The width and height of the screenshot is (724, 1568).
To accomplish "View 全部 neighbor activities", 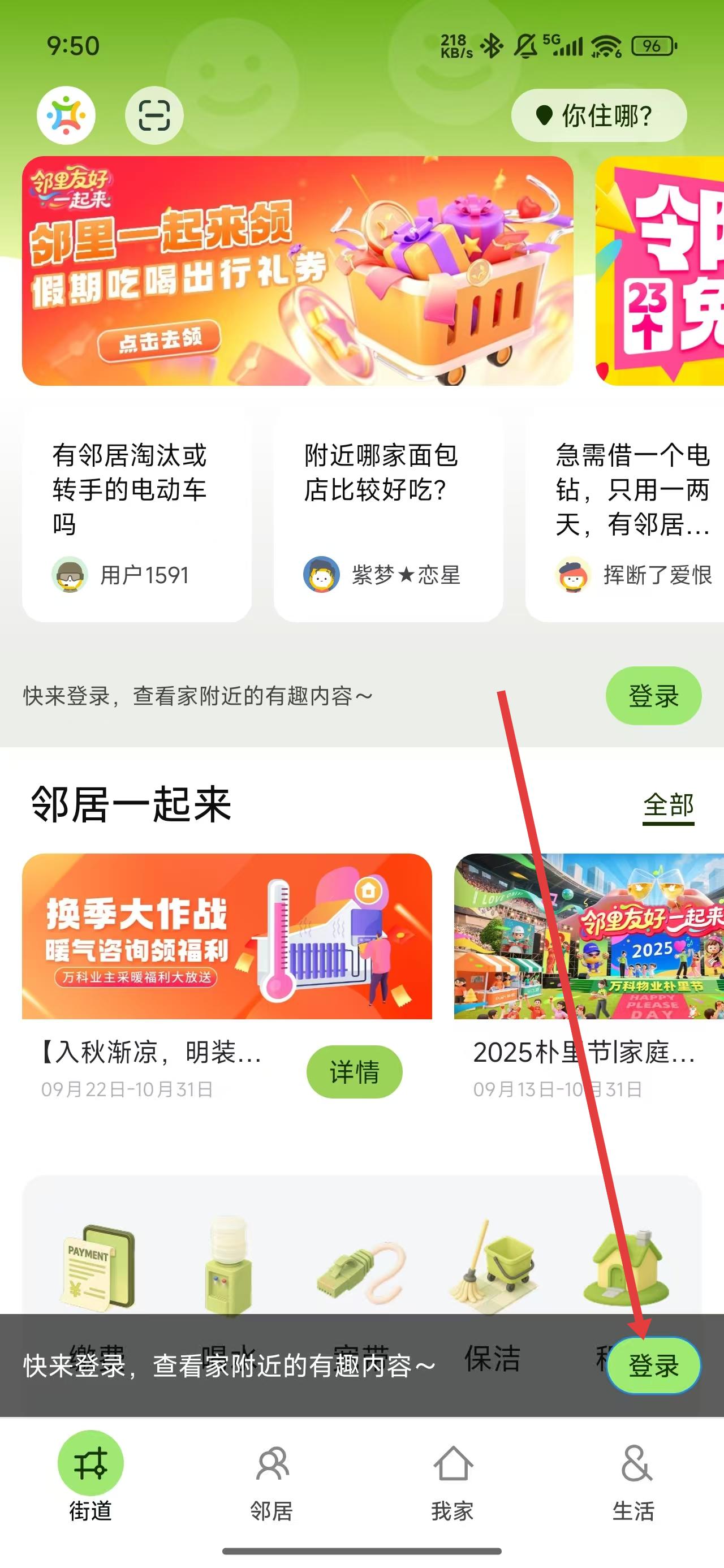I will click(x=668, y=805).
